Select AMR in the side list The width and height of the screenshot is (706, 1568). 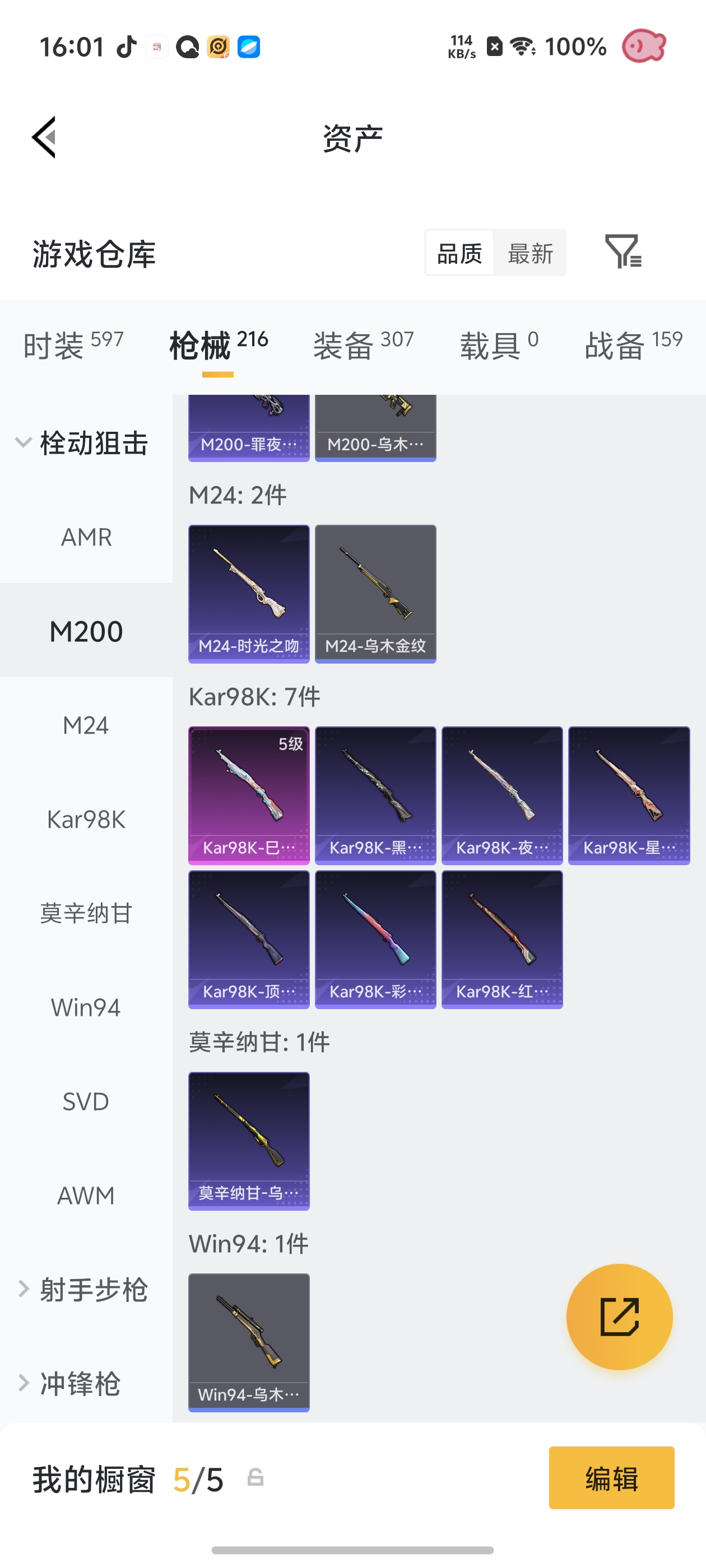(x=86, y=537)
